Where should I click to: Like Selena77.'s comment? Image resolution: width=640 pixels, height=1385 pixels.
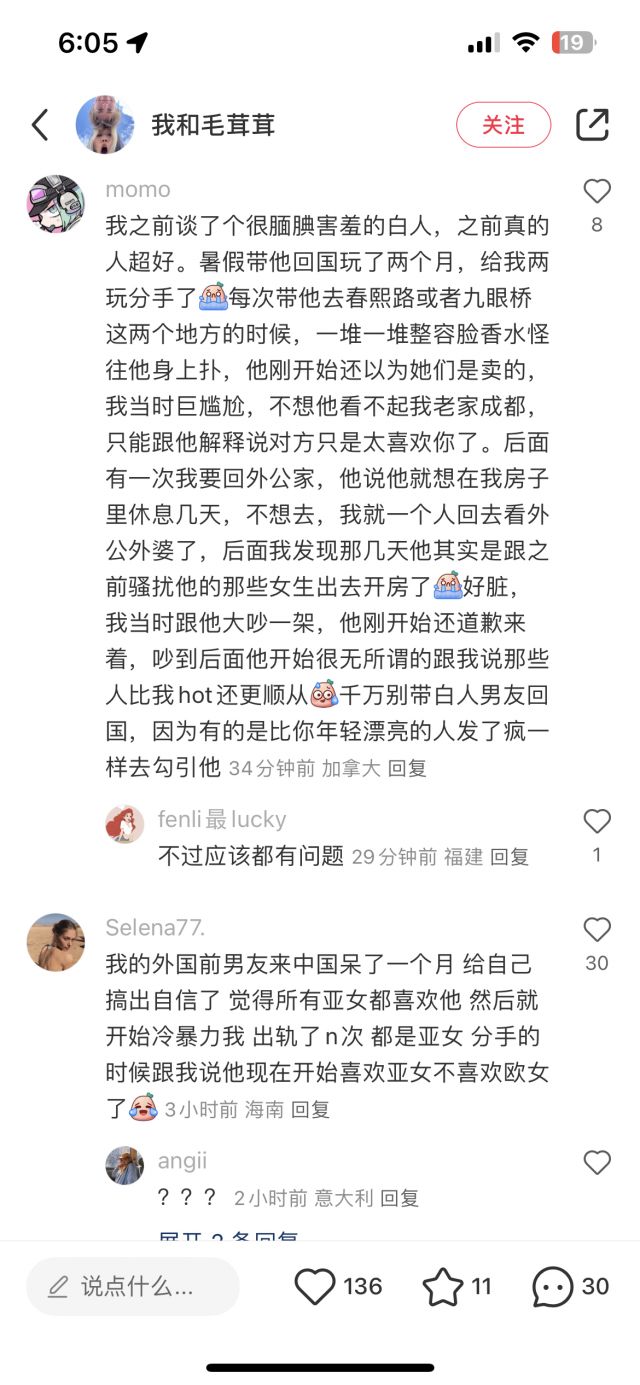pos(597,930)
